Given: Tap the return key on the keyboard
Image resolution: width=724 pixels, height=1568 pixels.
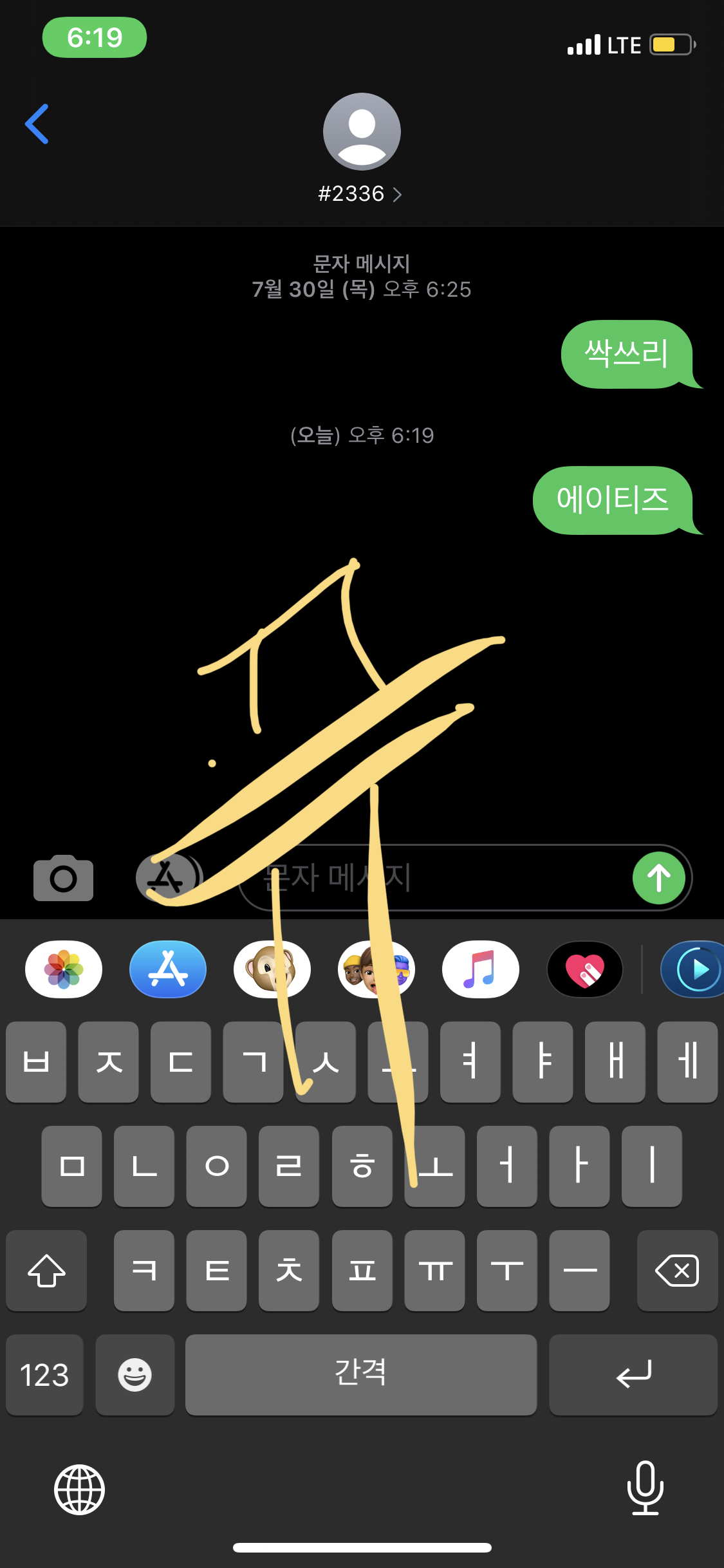Looking at the screenshot, I should tap(633, 1375).
